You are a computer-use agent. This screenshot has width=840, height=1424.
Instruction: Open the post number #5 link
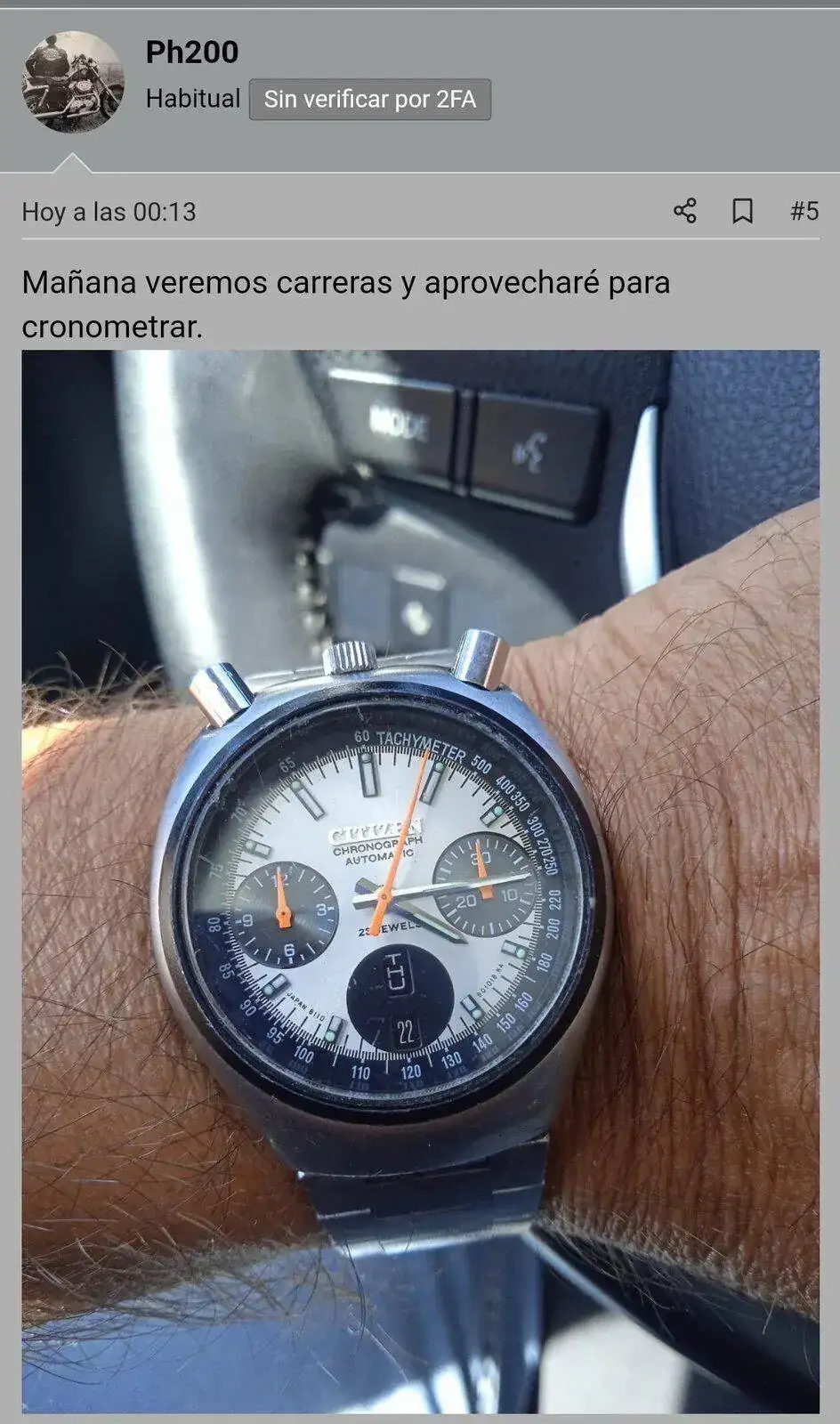(x=804, y=211)
